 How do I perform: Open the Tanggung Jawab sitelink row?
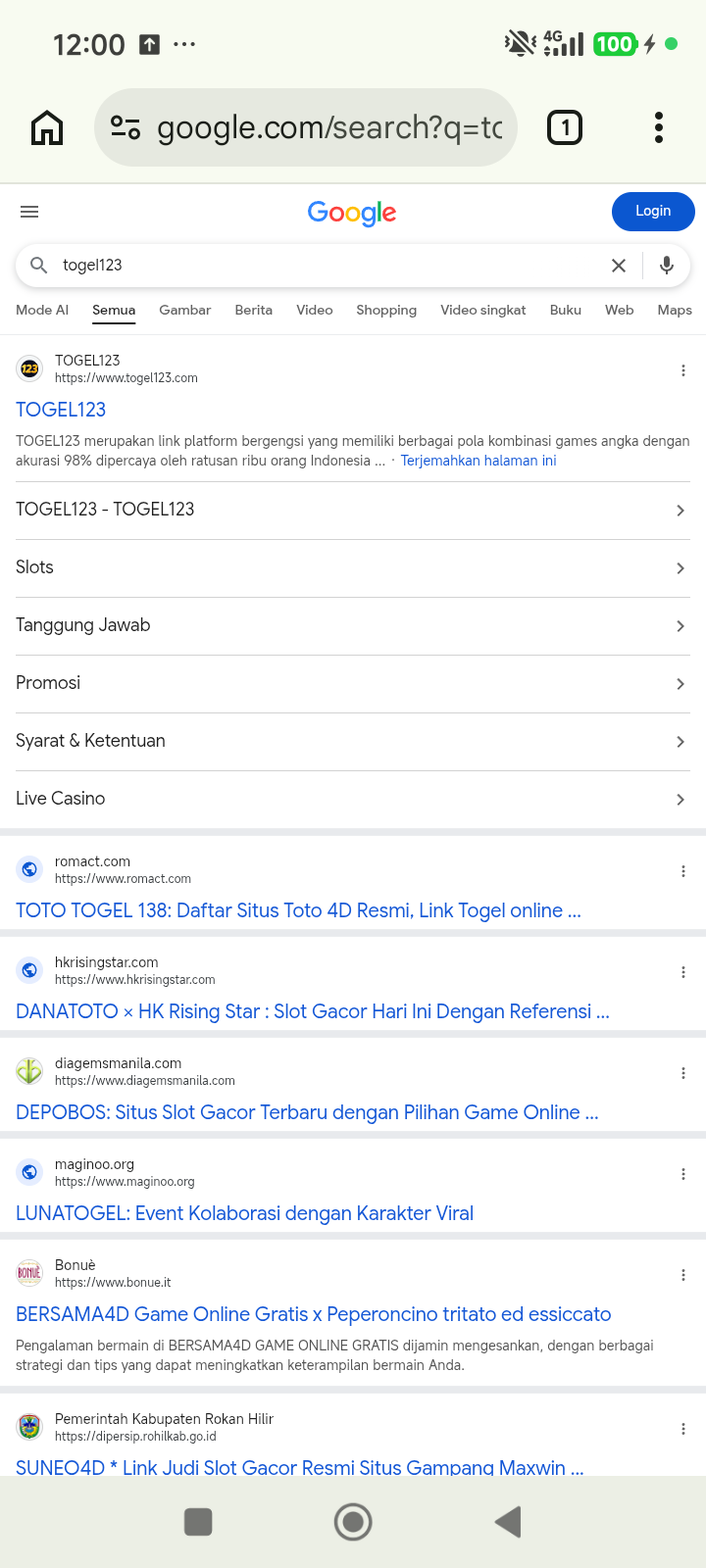pyautogui.click(x=353, y=625)
